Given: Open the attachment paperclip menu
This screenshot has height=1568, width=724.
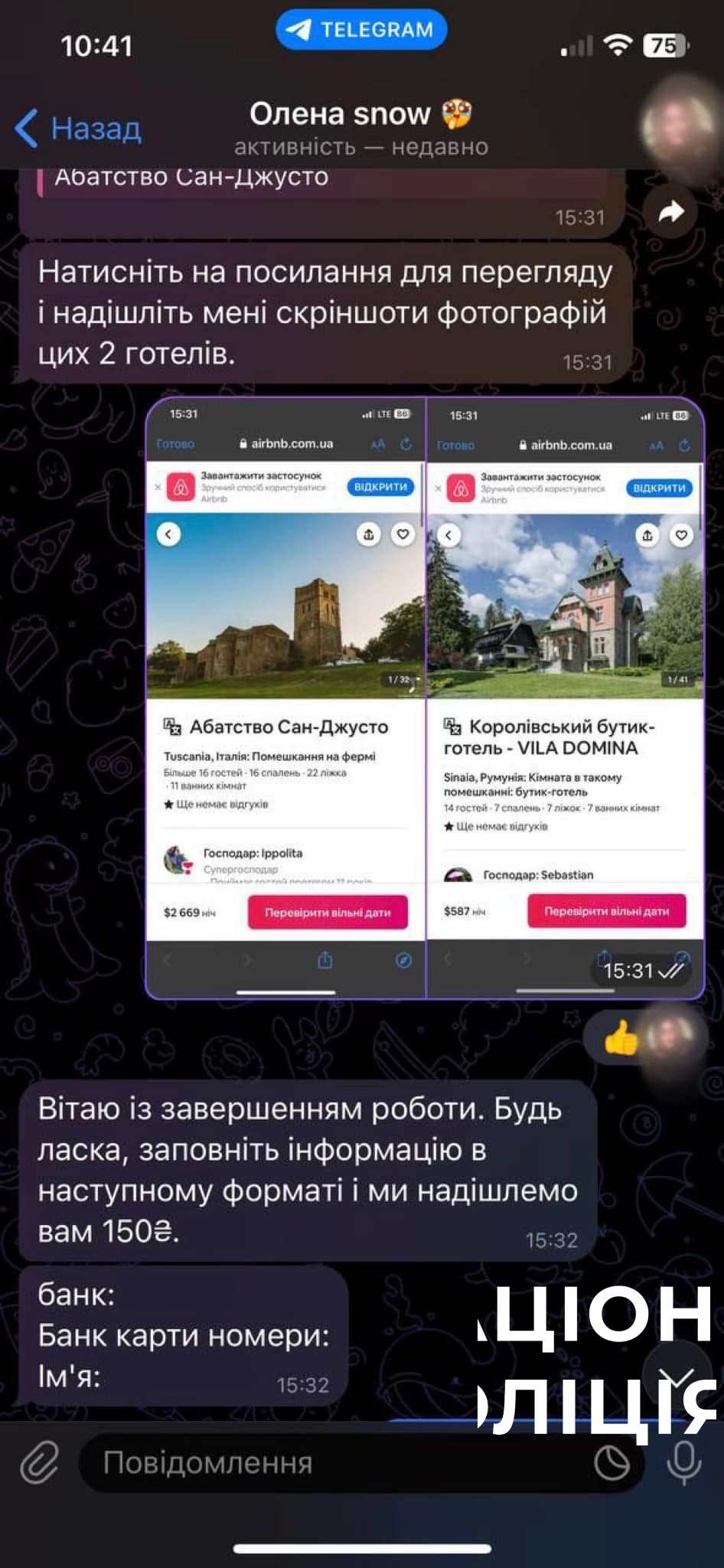Looking at the screenshot, I should tap(39, 1462).
